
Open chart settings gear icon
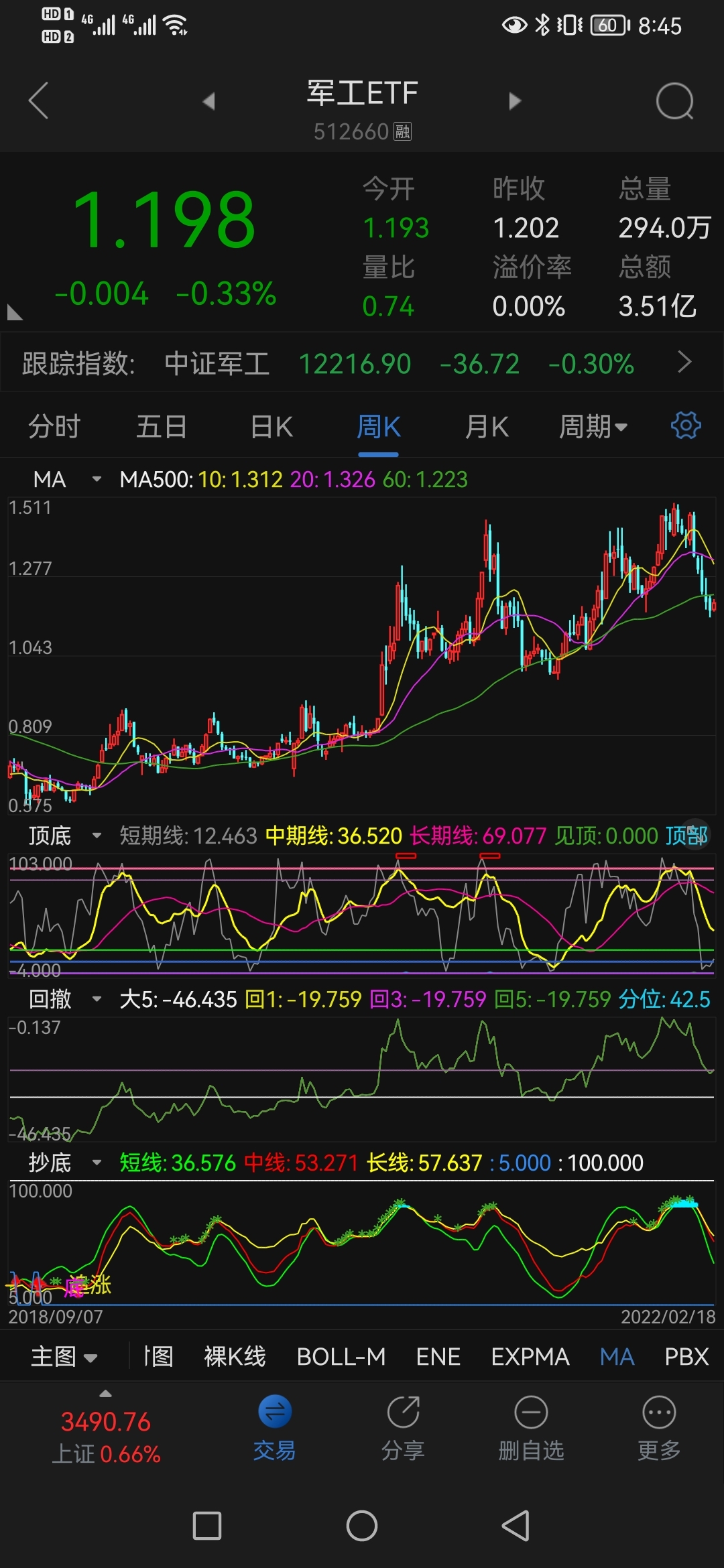[686, 426]
